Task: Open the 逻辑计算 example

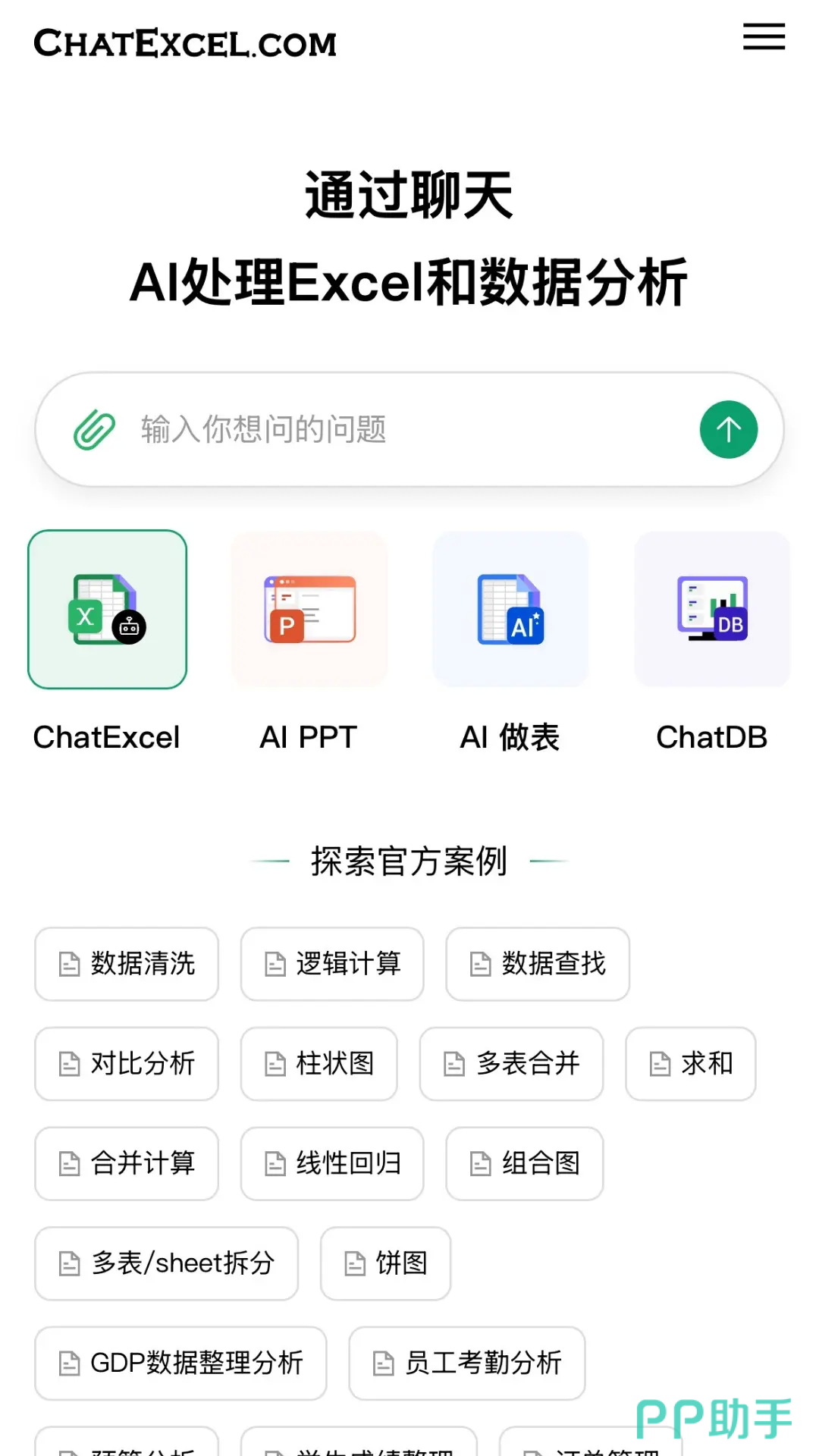Action: pyautogui.click(x=332, y=964)
